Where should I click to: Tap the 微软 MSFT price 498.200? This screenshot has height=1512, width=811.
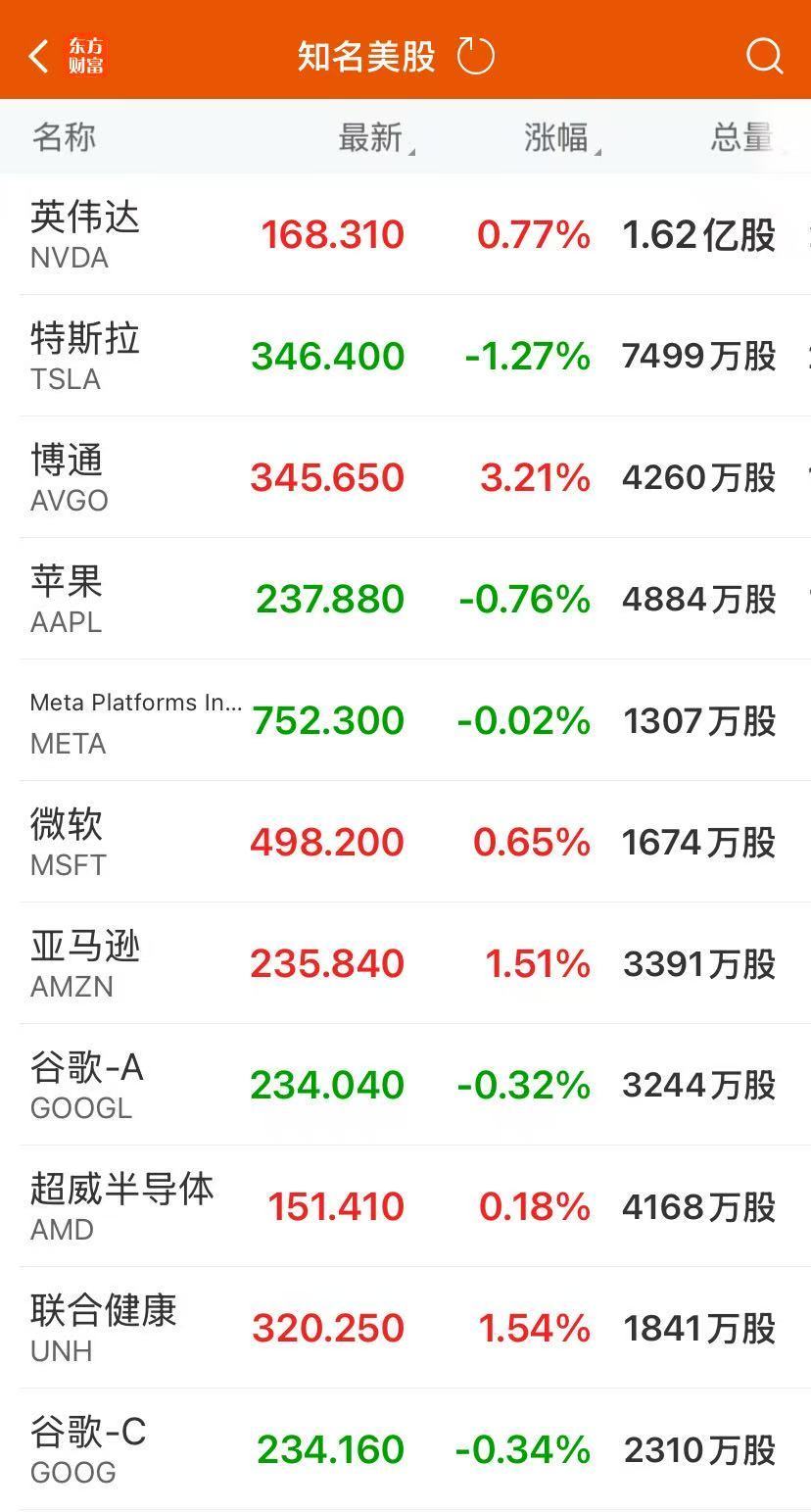coord(329,842)
